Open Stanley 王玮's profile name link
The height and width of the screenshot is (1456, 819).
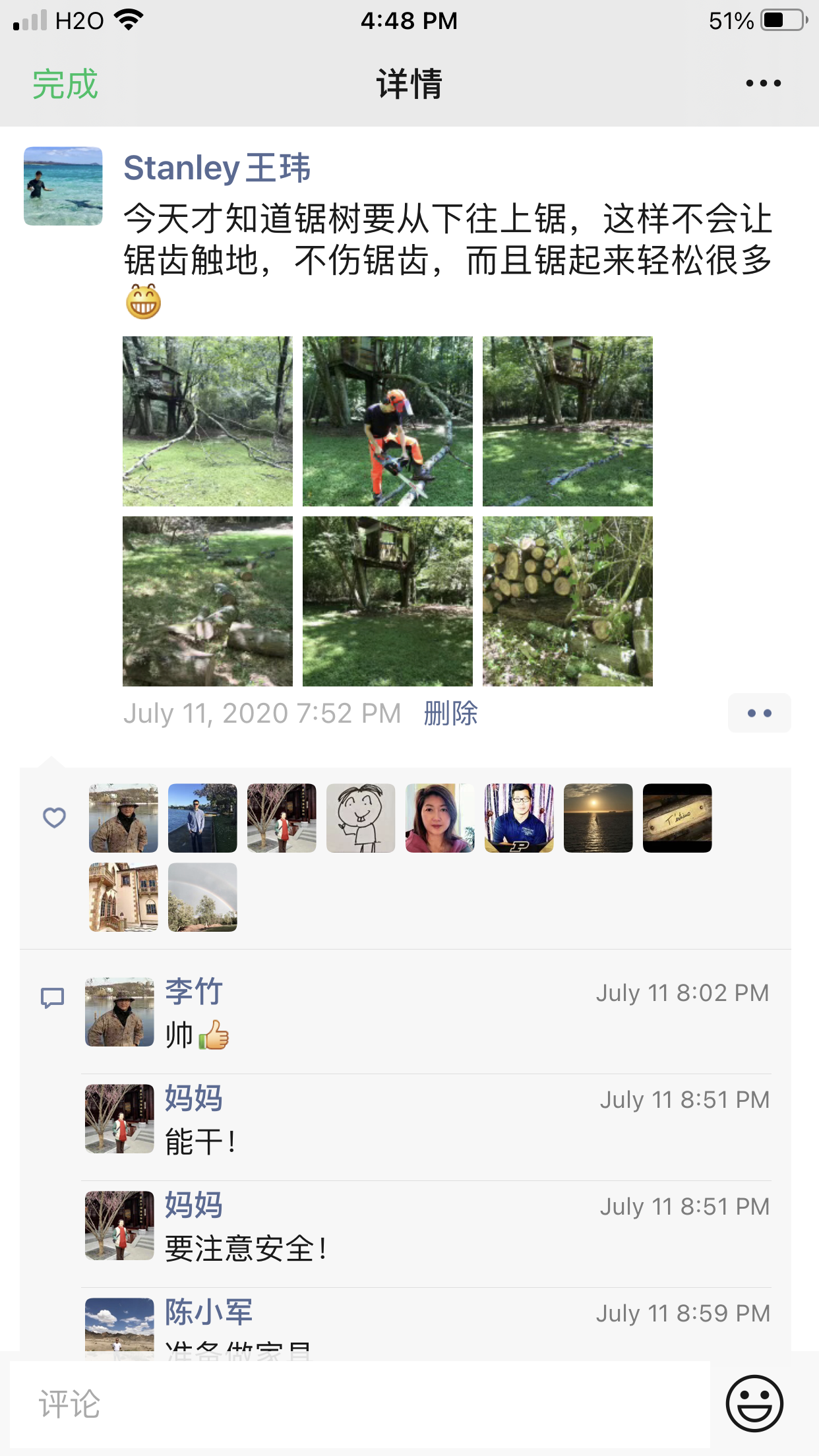[217, 167]
